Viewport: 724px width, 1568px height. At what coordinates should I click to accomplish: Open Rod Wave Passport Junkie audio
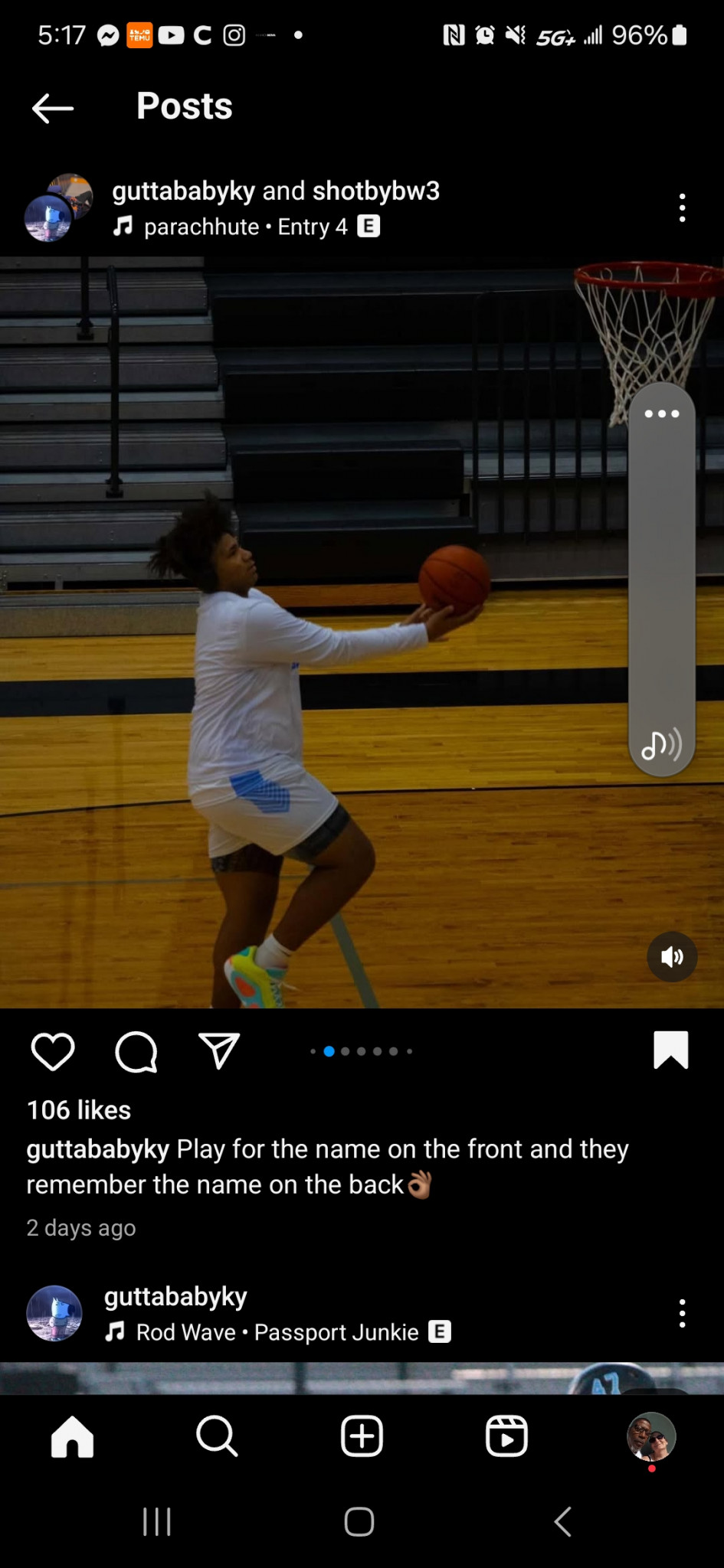pyautogui.click(x=278, y=1332)
